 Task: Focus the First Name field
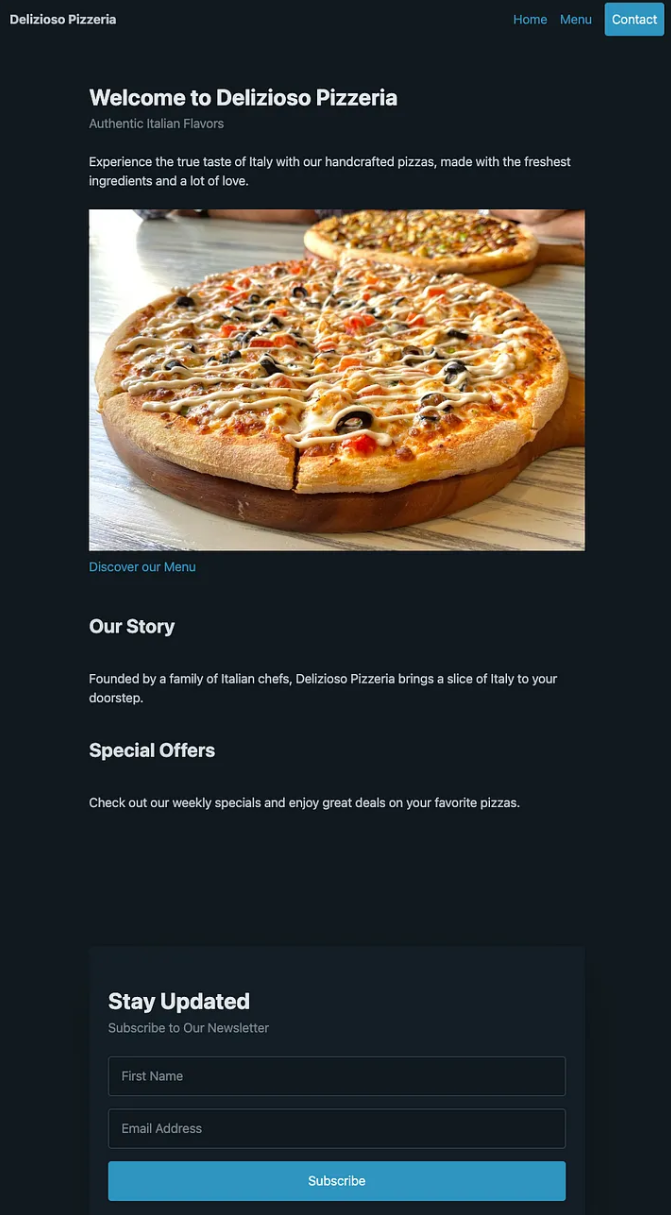336,1076
